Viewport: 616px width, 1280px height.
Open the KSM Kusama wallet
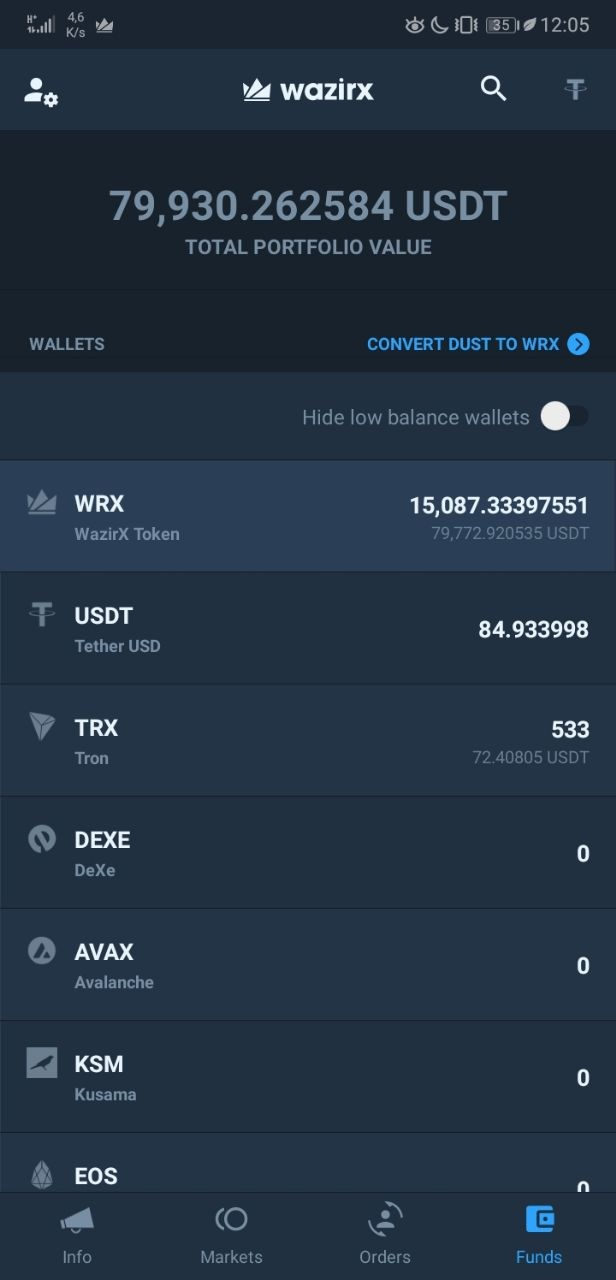click(x=308, y=1077)
